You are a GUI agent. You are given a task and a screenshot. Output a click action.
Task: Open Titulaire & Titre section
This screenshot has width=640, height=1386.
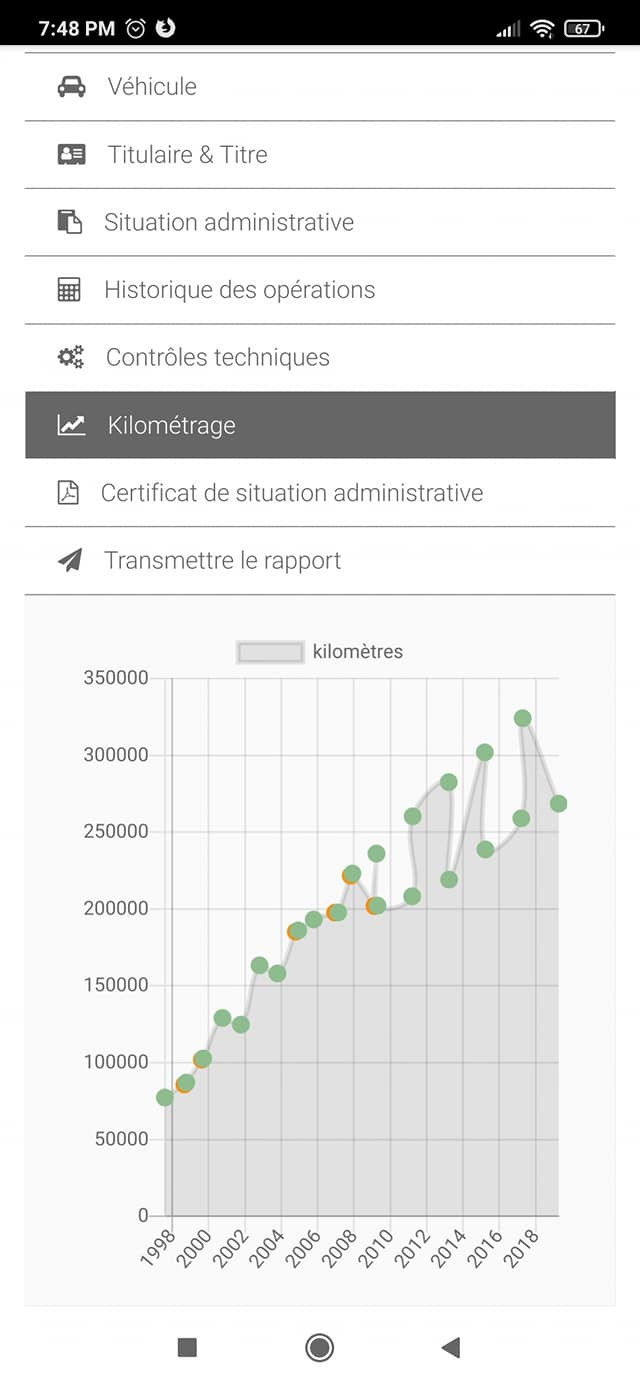[187, 155]
